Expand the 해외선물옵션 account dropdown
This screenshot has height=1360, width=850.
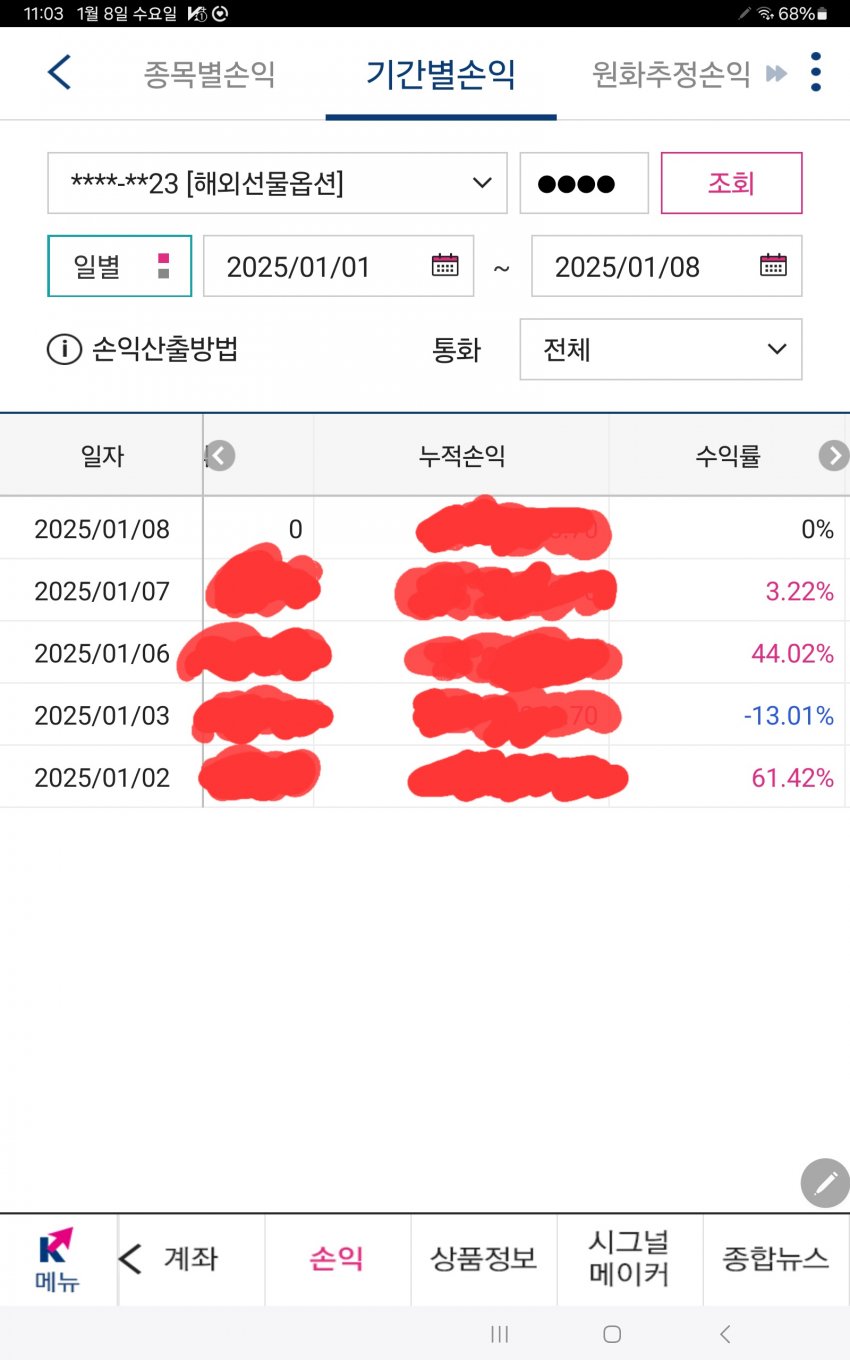[x=277, y=183]
